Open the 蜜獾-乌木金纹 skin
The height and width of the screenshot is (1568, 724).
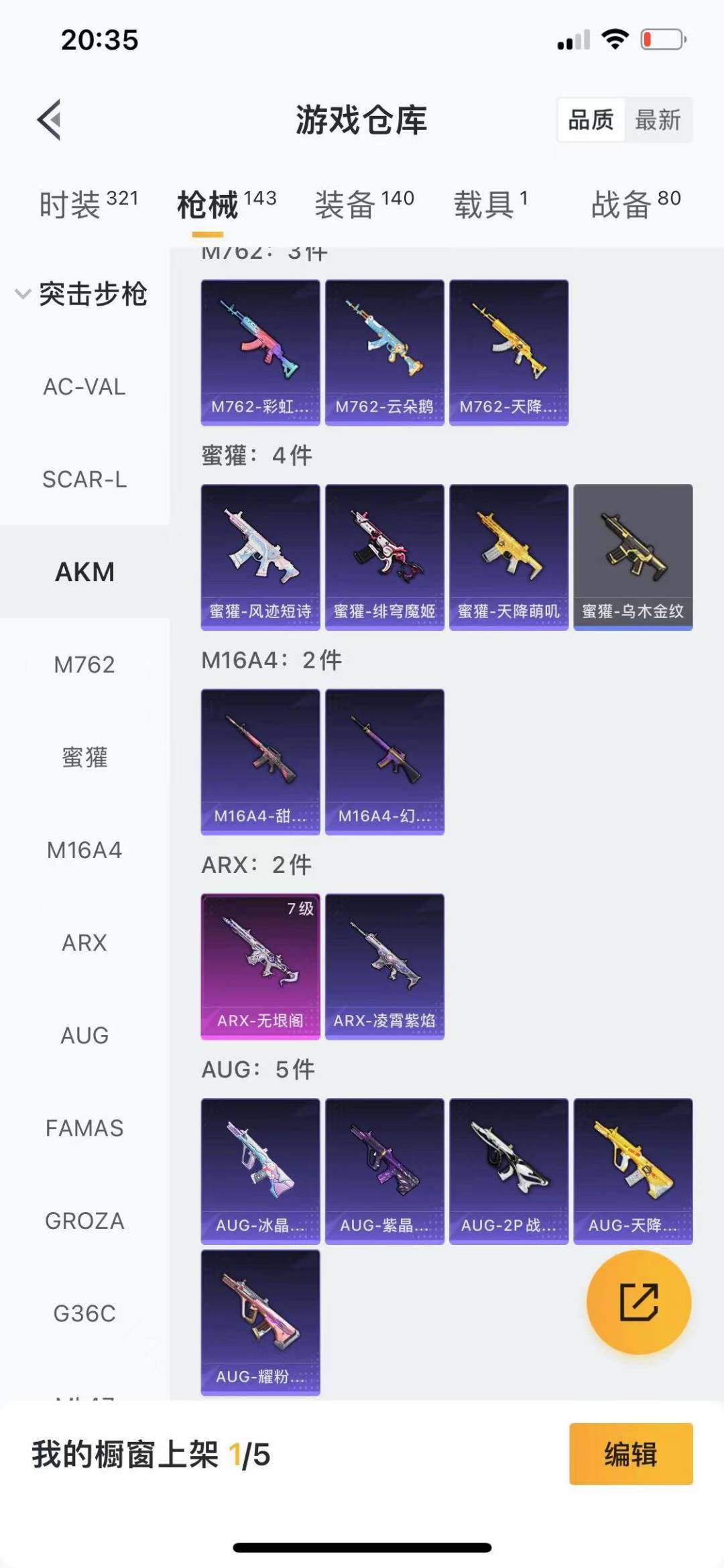(633, 556)
